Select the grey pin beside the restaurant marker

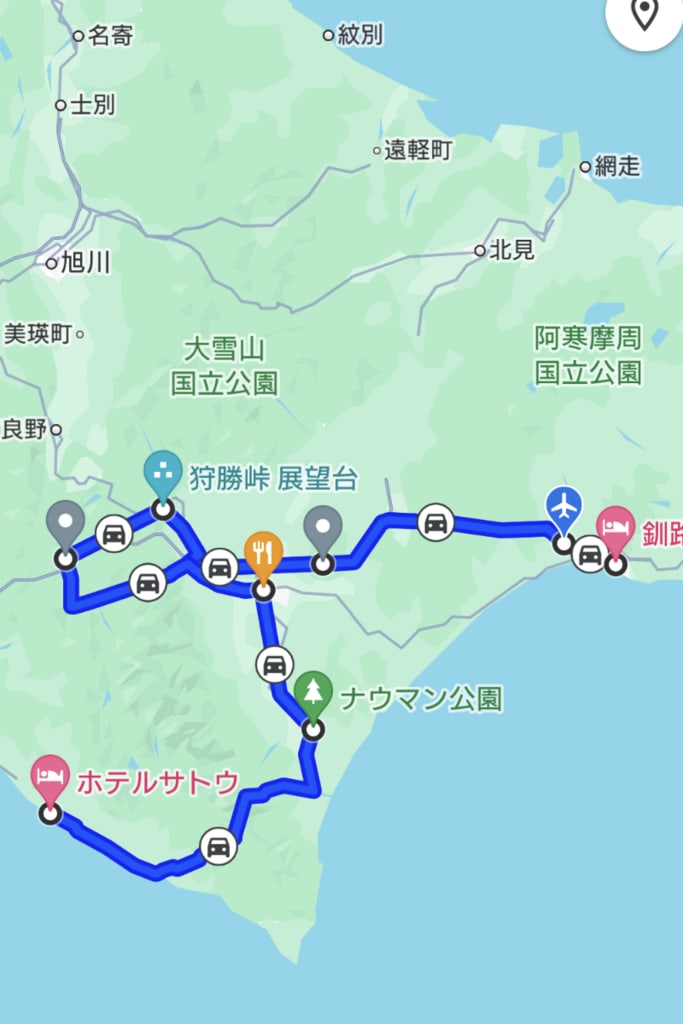coord(323,528)
